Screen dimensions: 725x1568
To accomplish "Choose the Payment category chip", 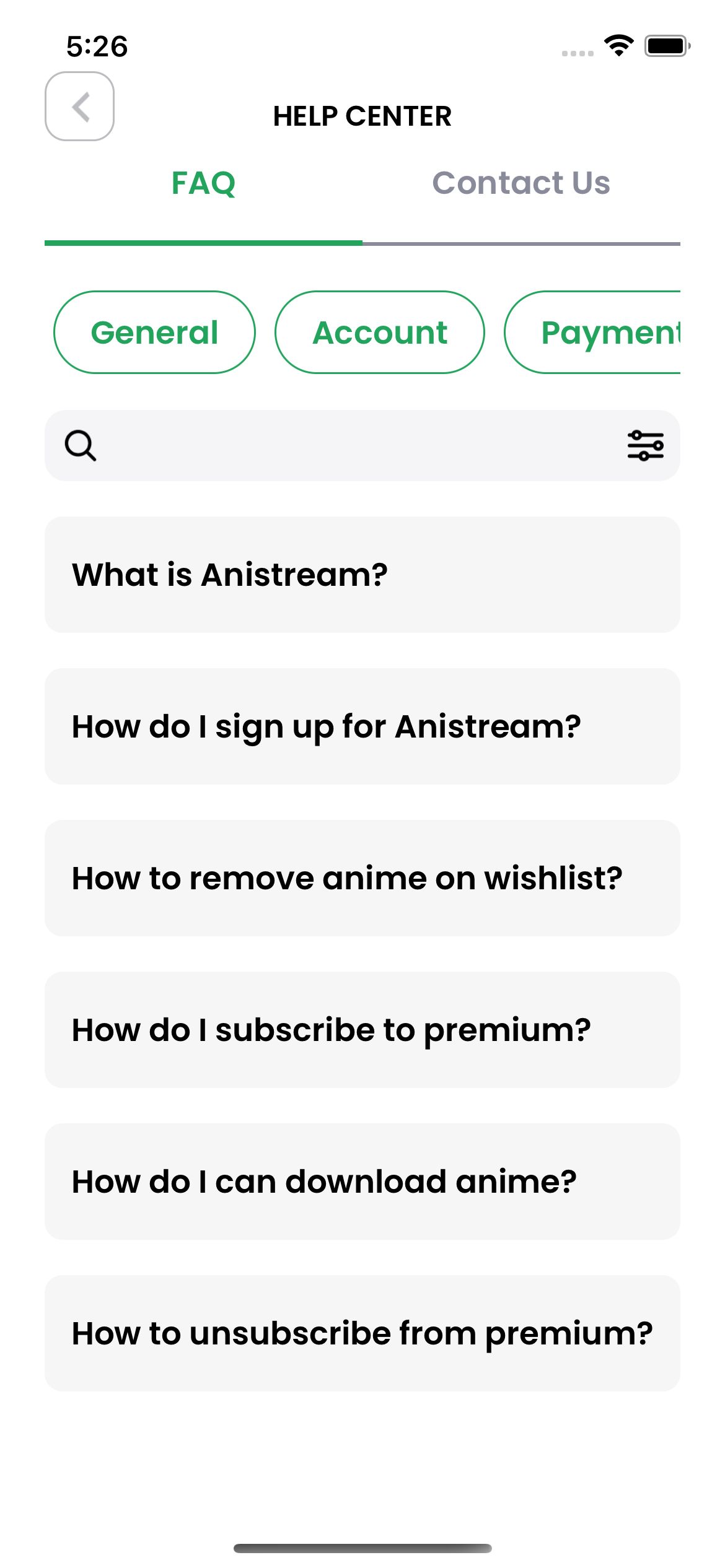I will 593,332.
